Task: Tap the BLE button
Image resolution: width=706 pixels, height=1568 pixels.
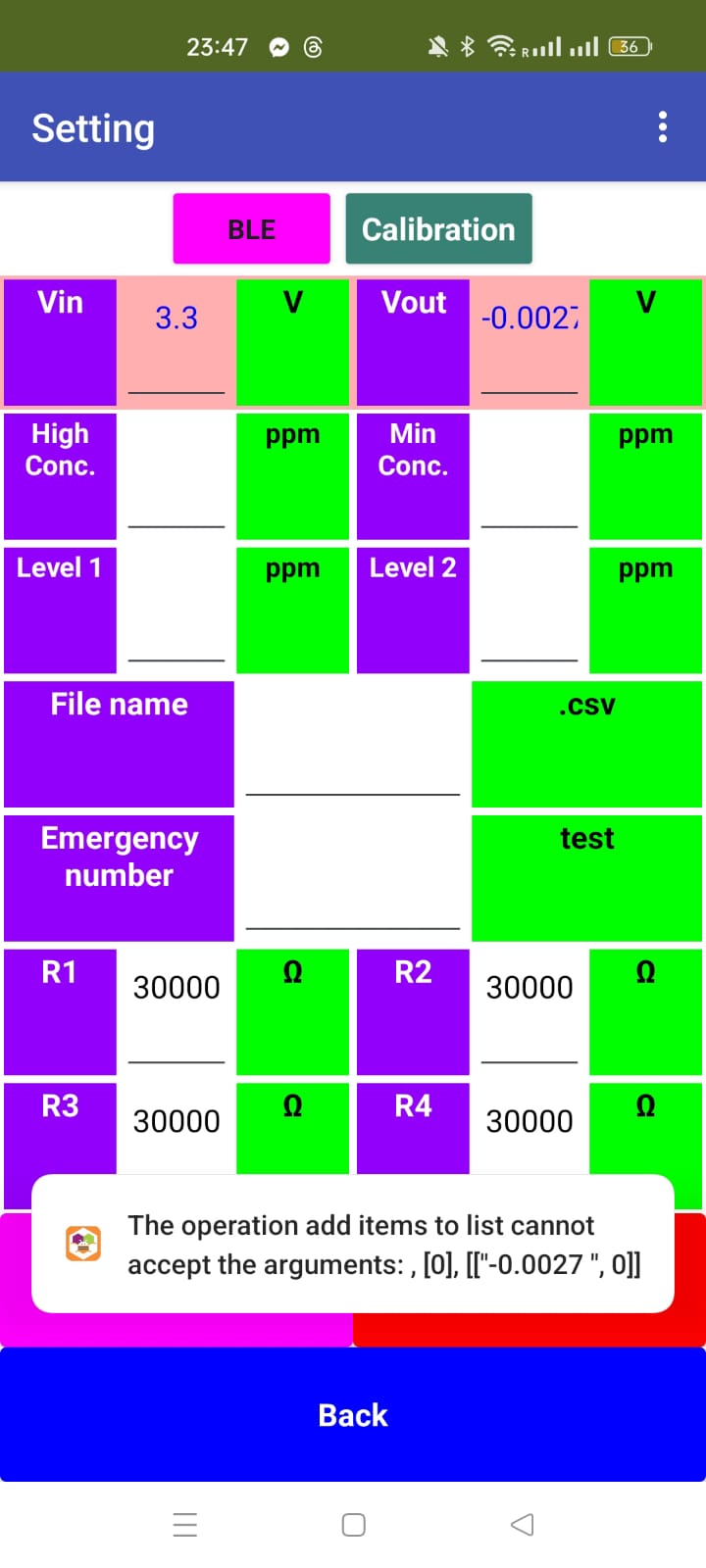Action: point(251,228)
